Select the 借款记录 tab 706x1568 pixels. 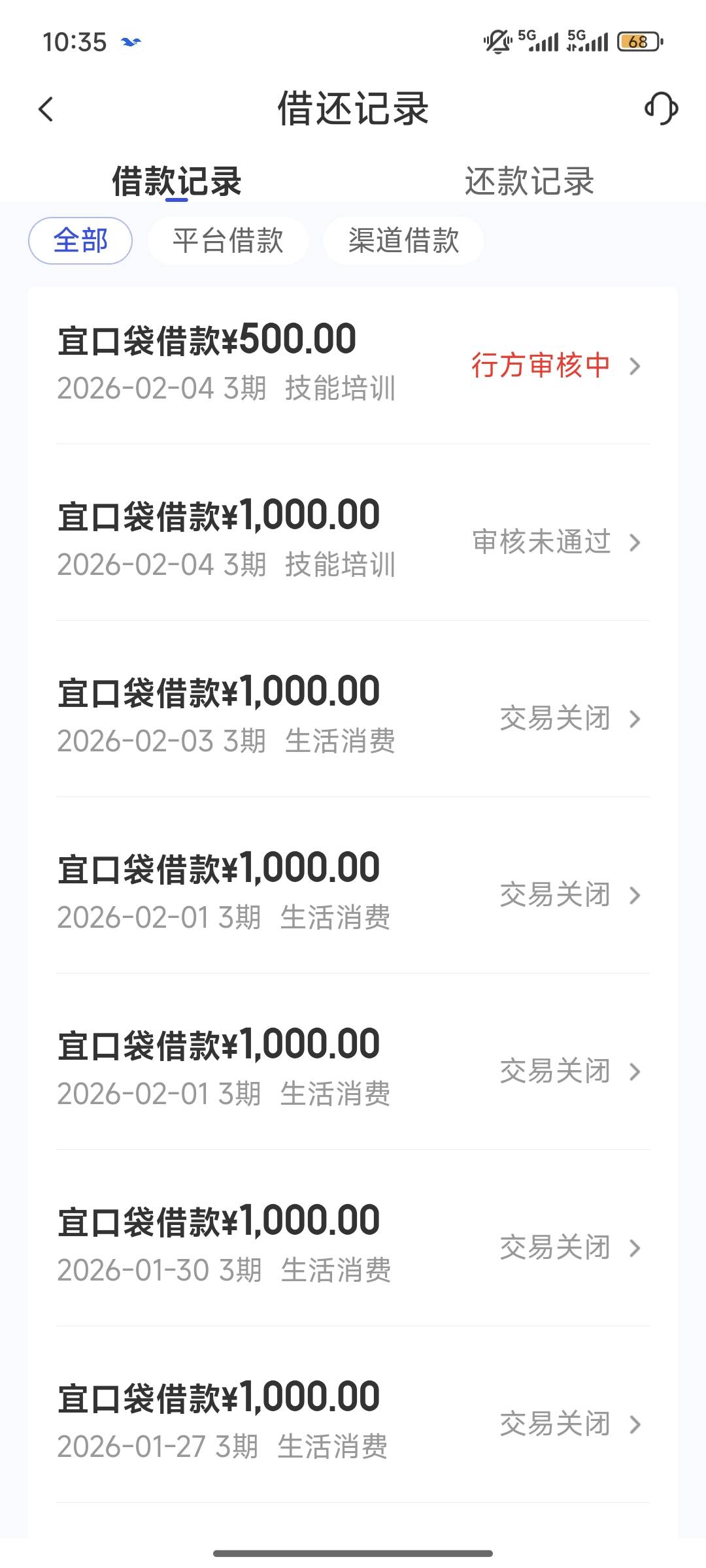pos(176,181)
